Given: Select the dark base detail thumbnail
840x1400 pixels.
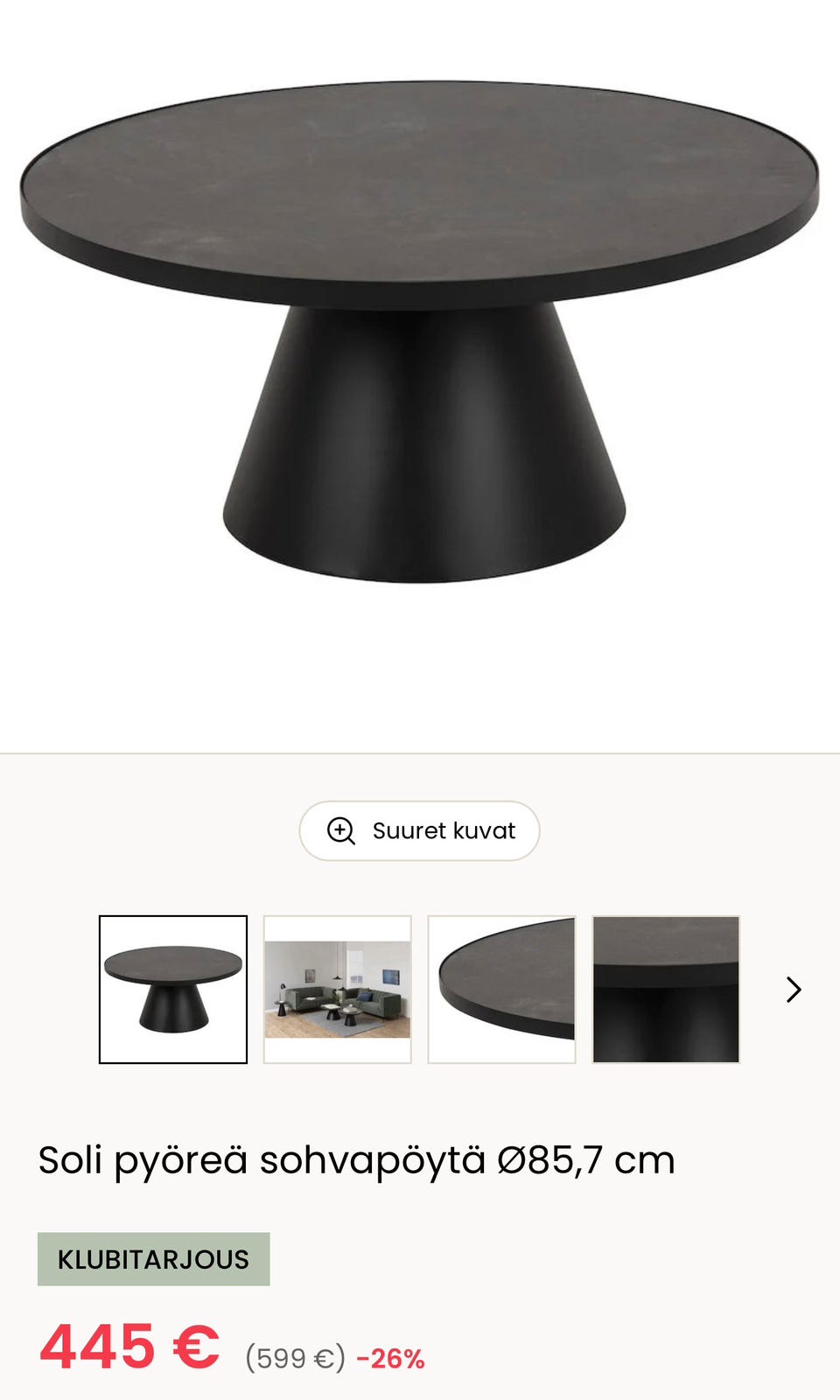Looking at the screenshot, I should pos(666,990).
